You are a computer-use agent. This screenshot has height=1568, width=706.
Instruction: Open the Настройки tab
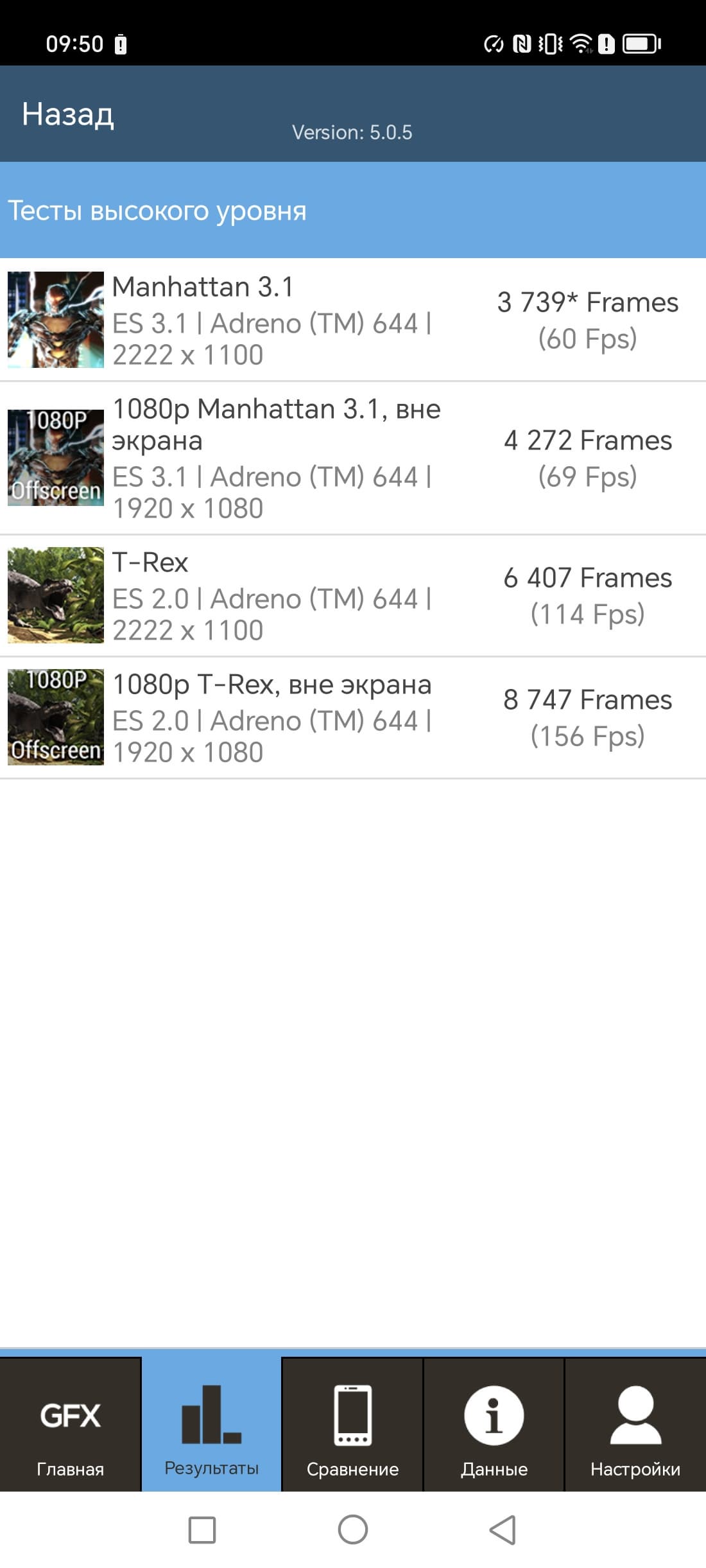(x=635, y=1424)
